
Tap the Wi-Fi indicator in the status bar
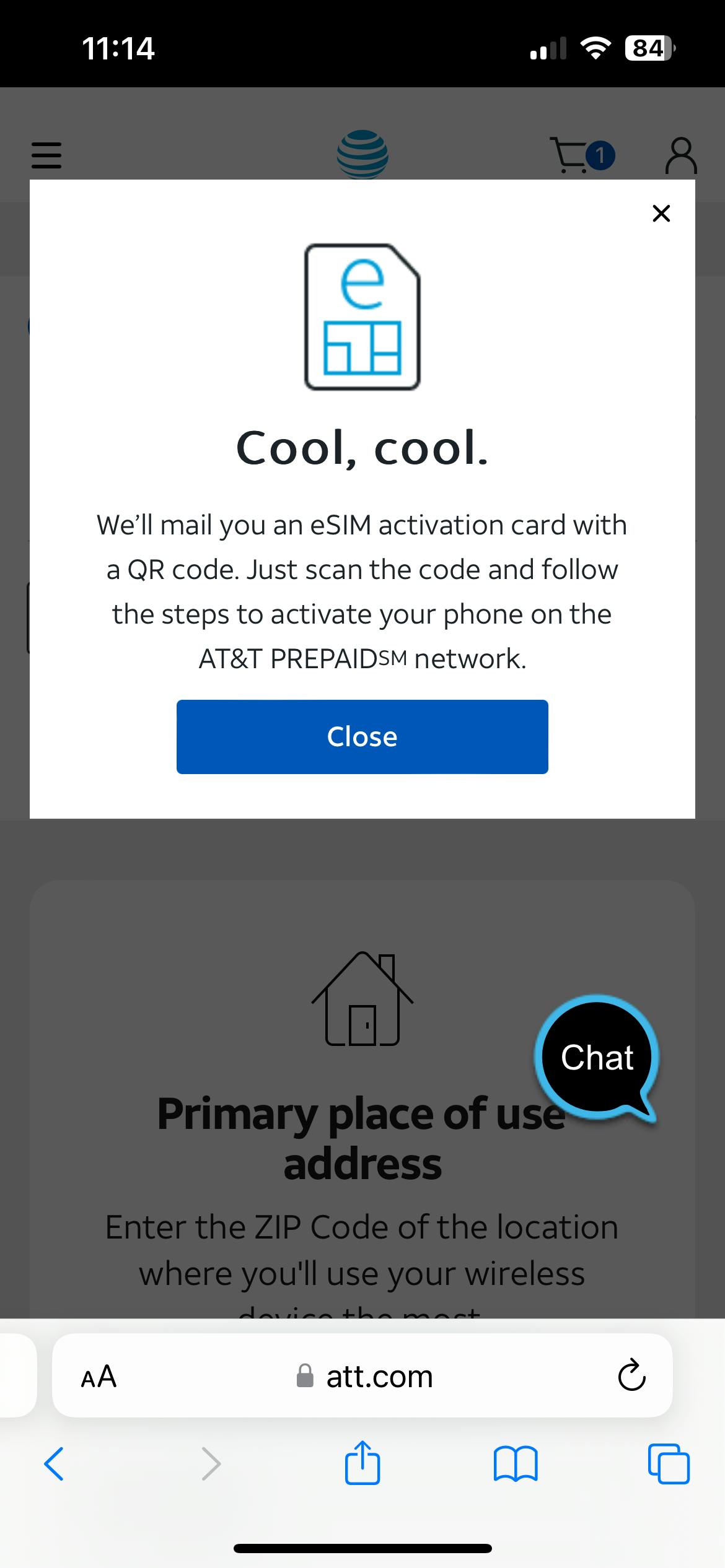pos(596,47)
